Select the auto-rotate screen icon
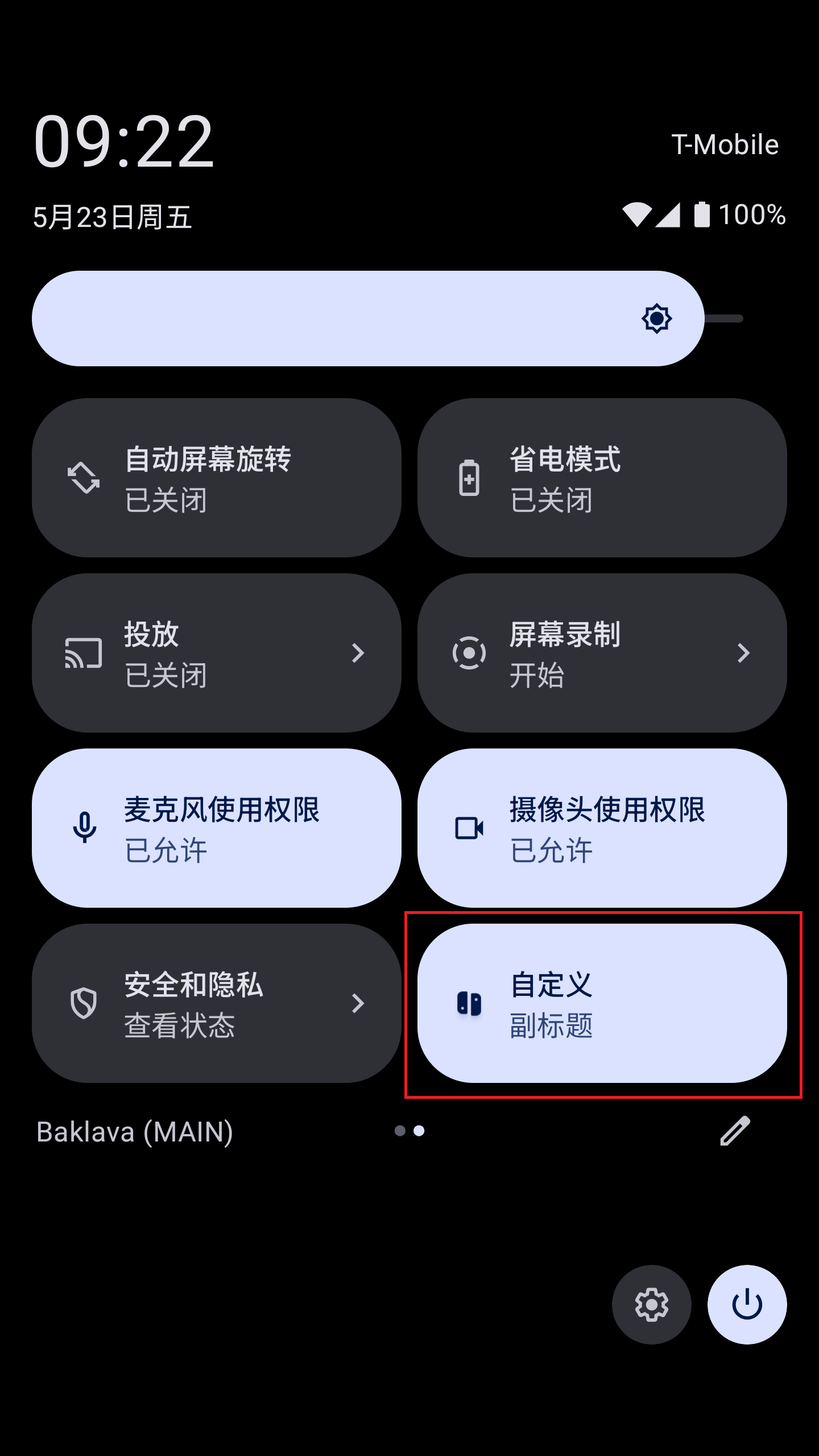The image size is (819, 1456). [84, 479]
